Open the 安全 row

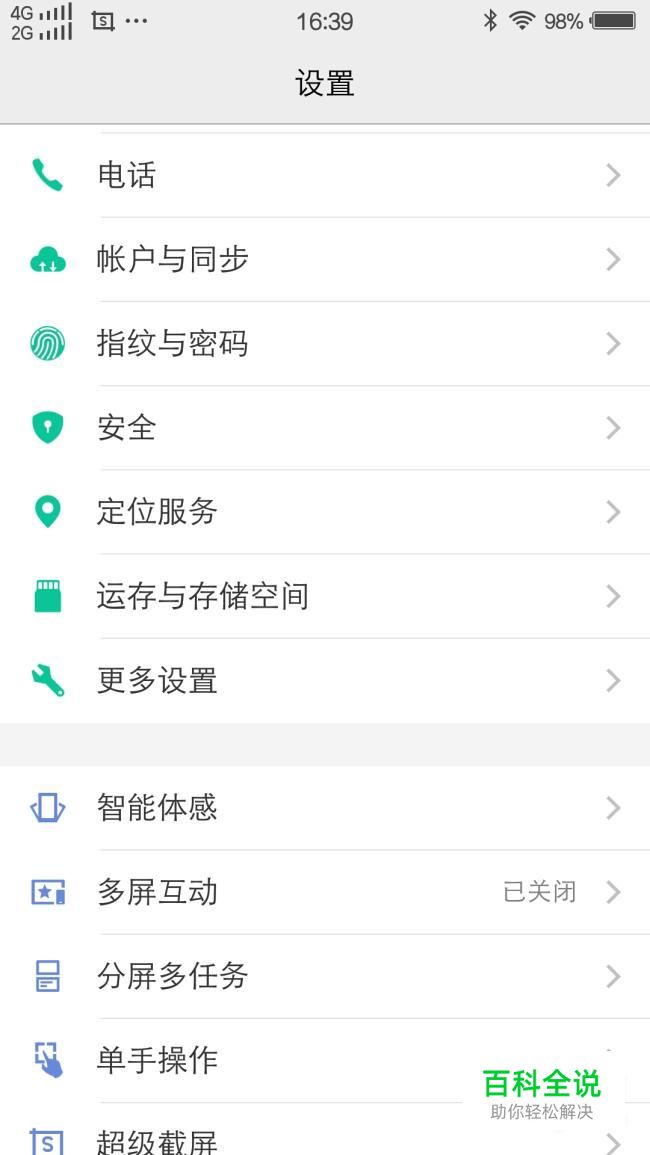[x=325, y=427]
